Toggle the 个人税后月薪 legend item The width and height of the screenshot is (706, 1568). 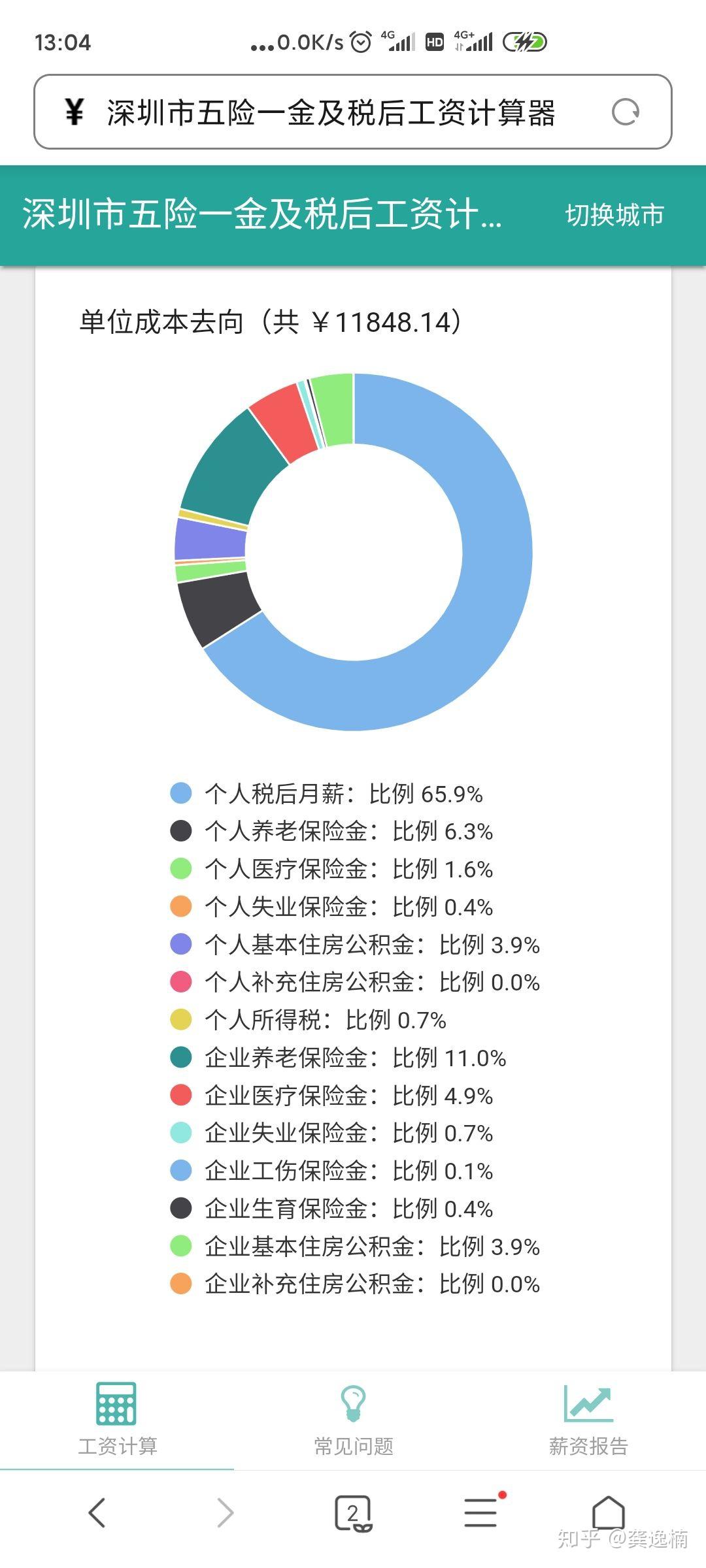tap(326, 794)
